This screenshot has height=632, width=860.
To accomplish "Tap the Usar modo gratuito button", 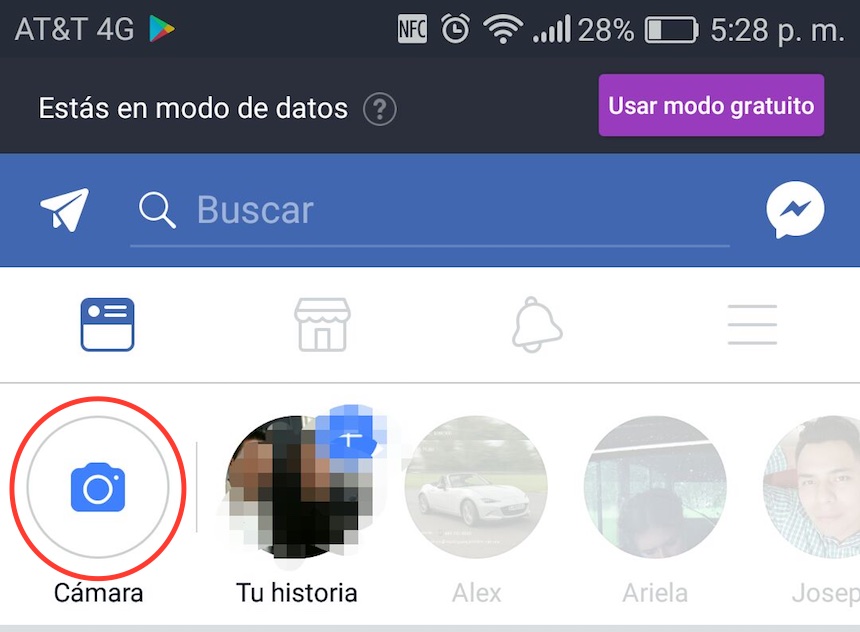I will pos(711,106).
